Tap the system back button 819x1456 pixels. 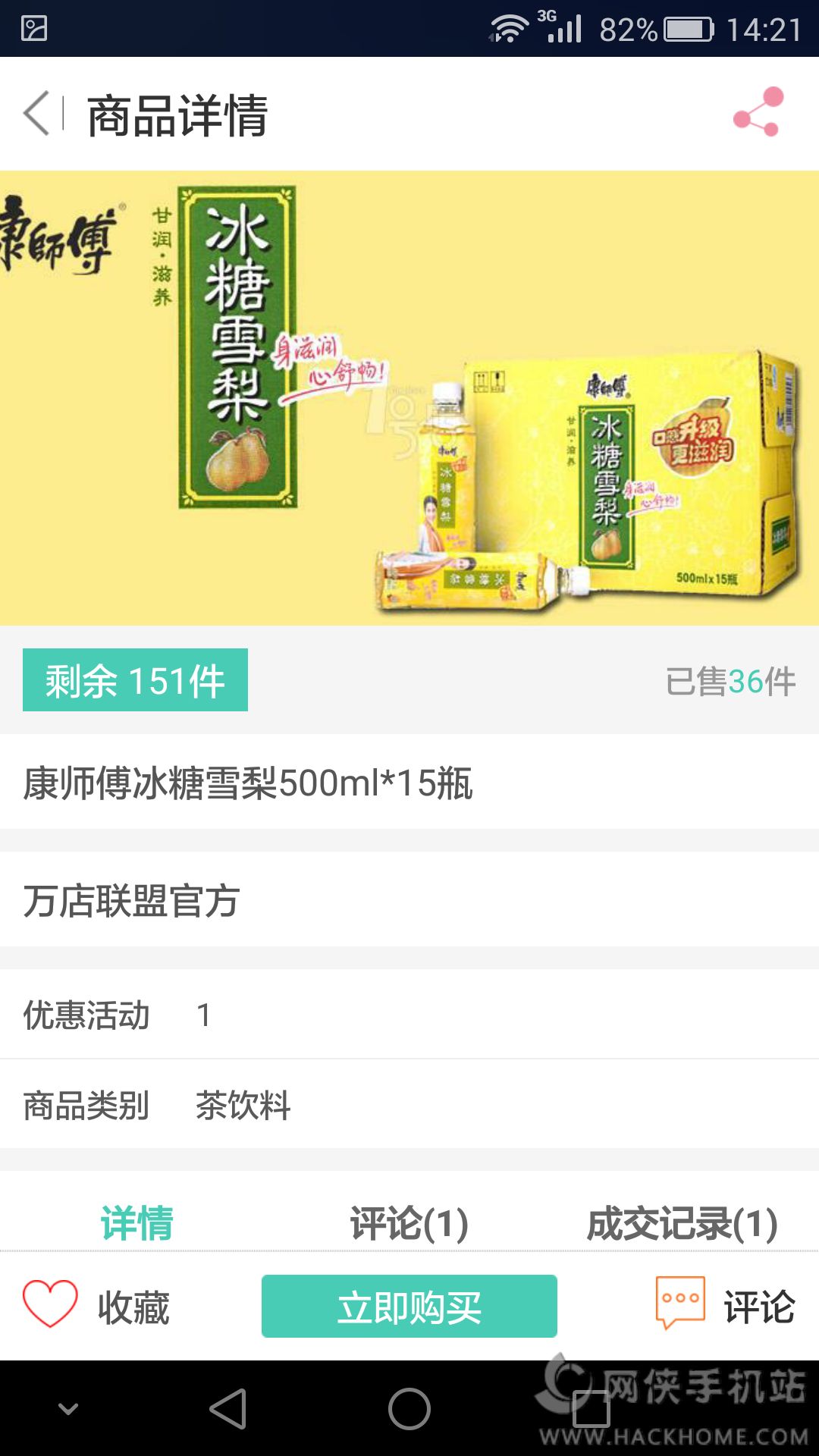click(227, 1409)
